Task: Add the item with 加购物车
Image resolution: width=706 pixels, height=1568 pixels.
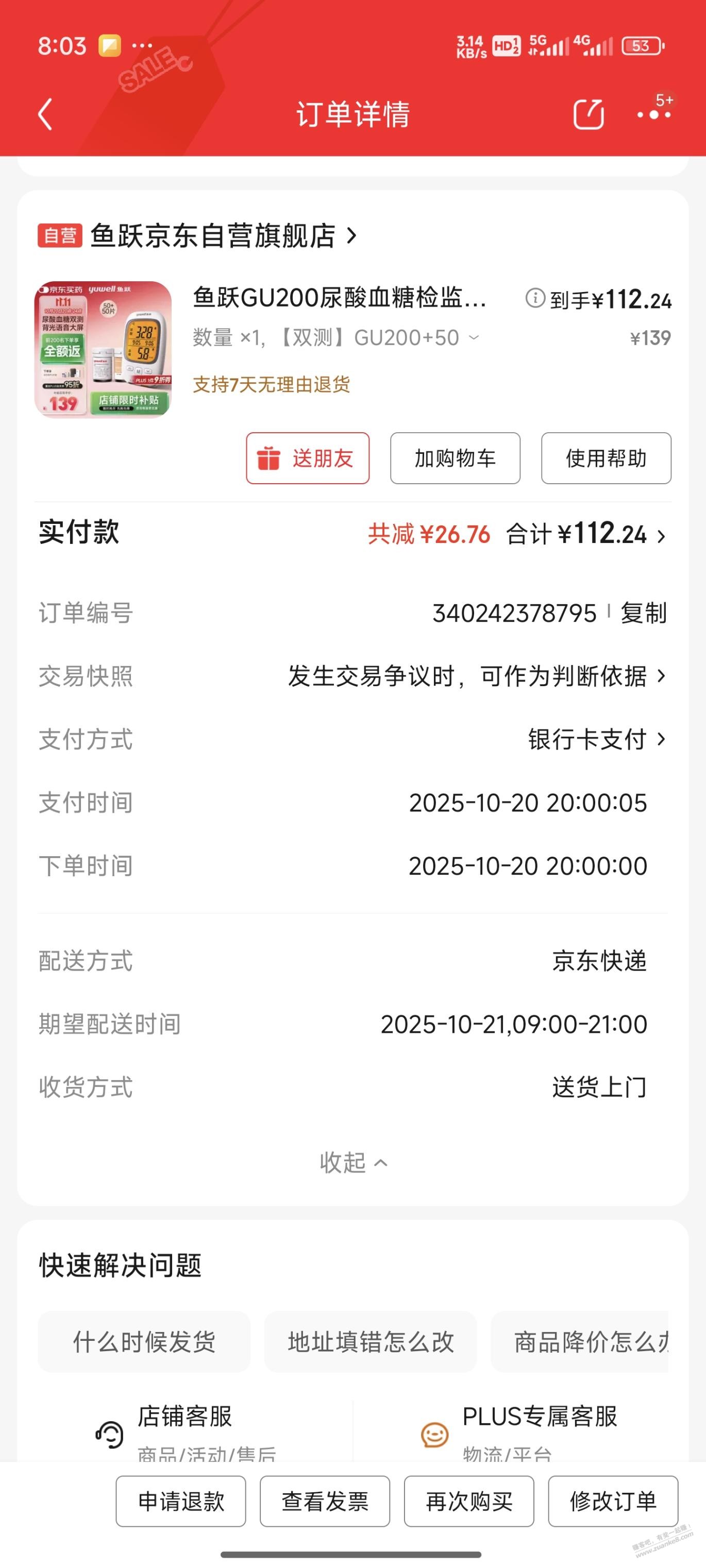Action: pyautogui.click(x=455, y=458)
